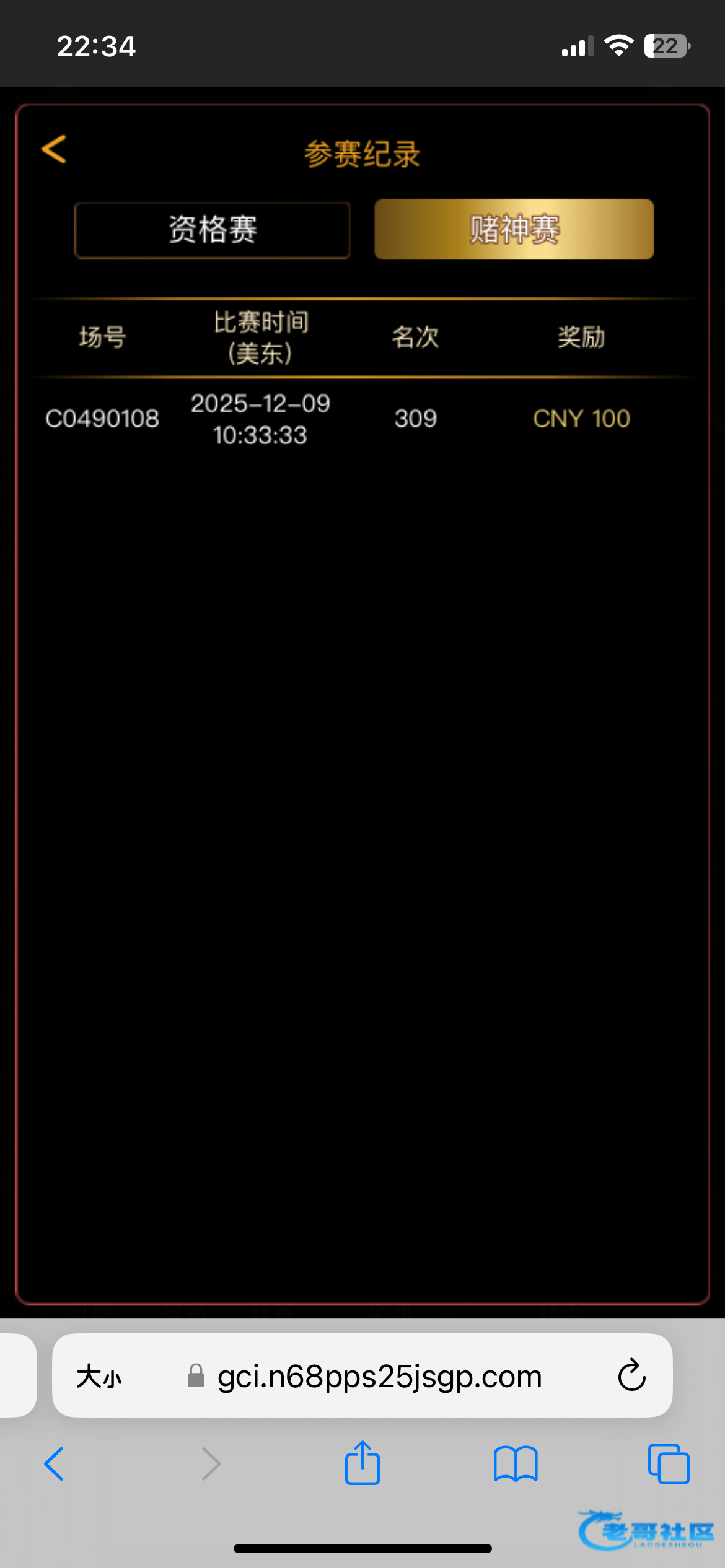Open Safari bookmarks
The height and width of the screenshot is (1568, 725).
tap(516, 1464)
